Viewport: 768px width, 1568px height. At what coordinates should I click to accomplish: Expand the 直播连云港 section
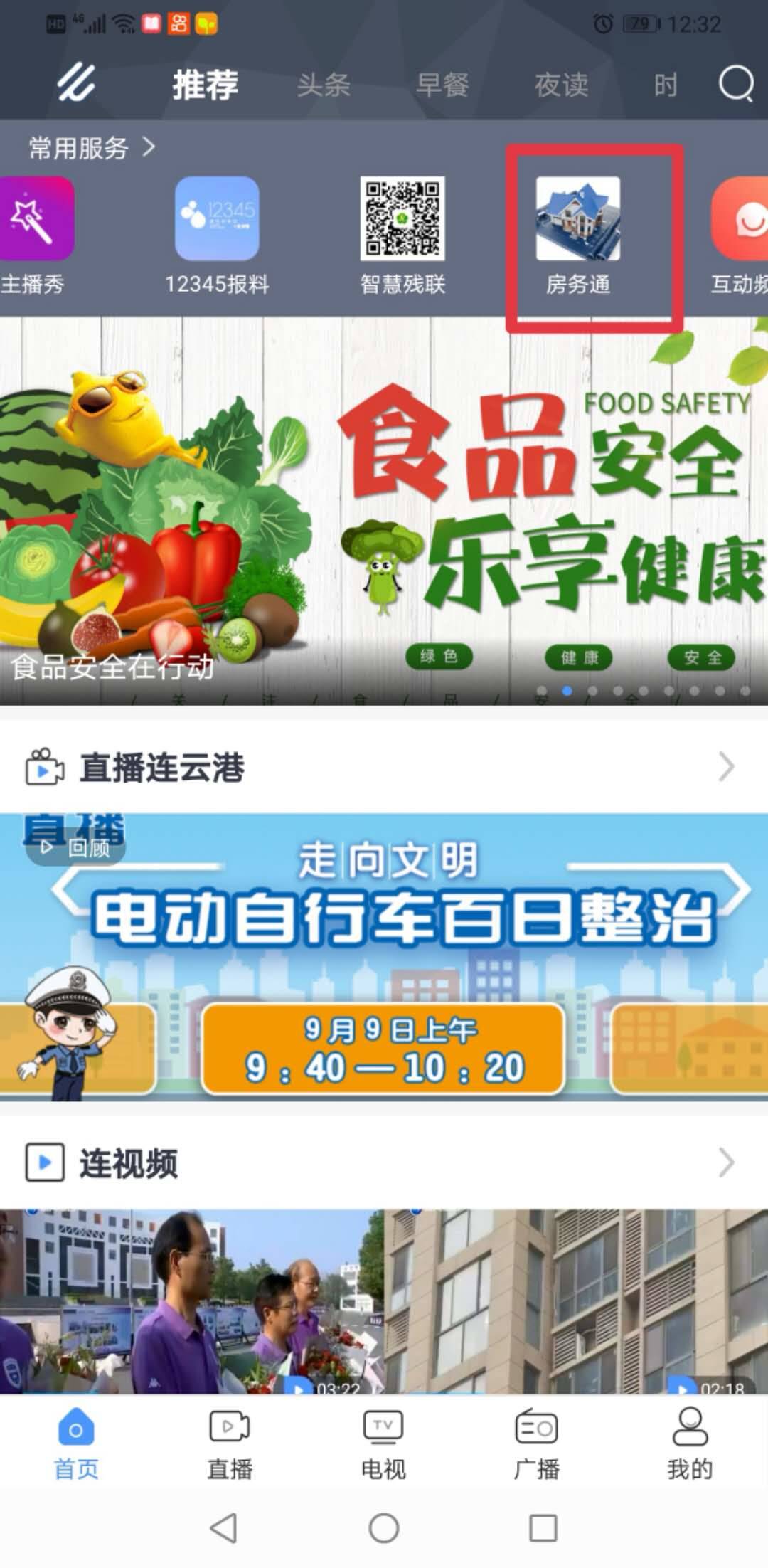click(725, 767)
